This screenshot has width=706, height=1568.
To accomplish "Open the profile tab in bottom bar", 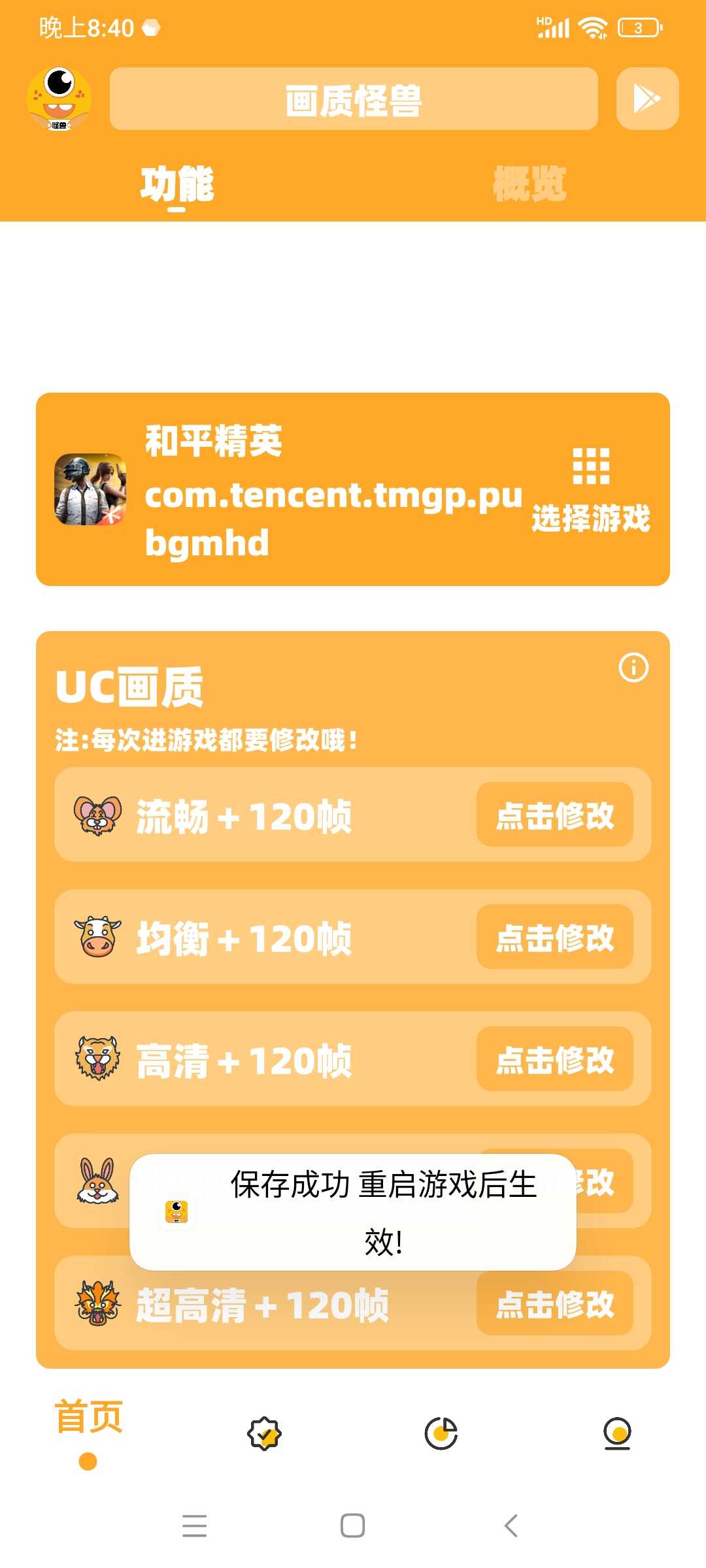I will pos(617,1434).
